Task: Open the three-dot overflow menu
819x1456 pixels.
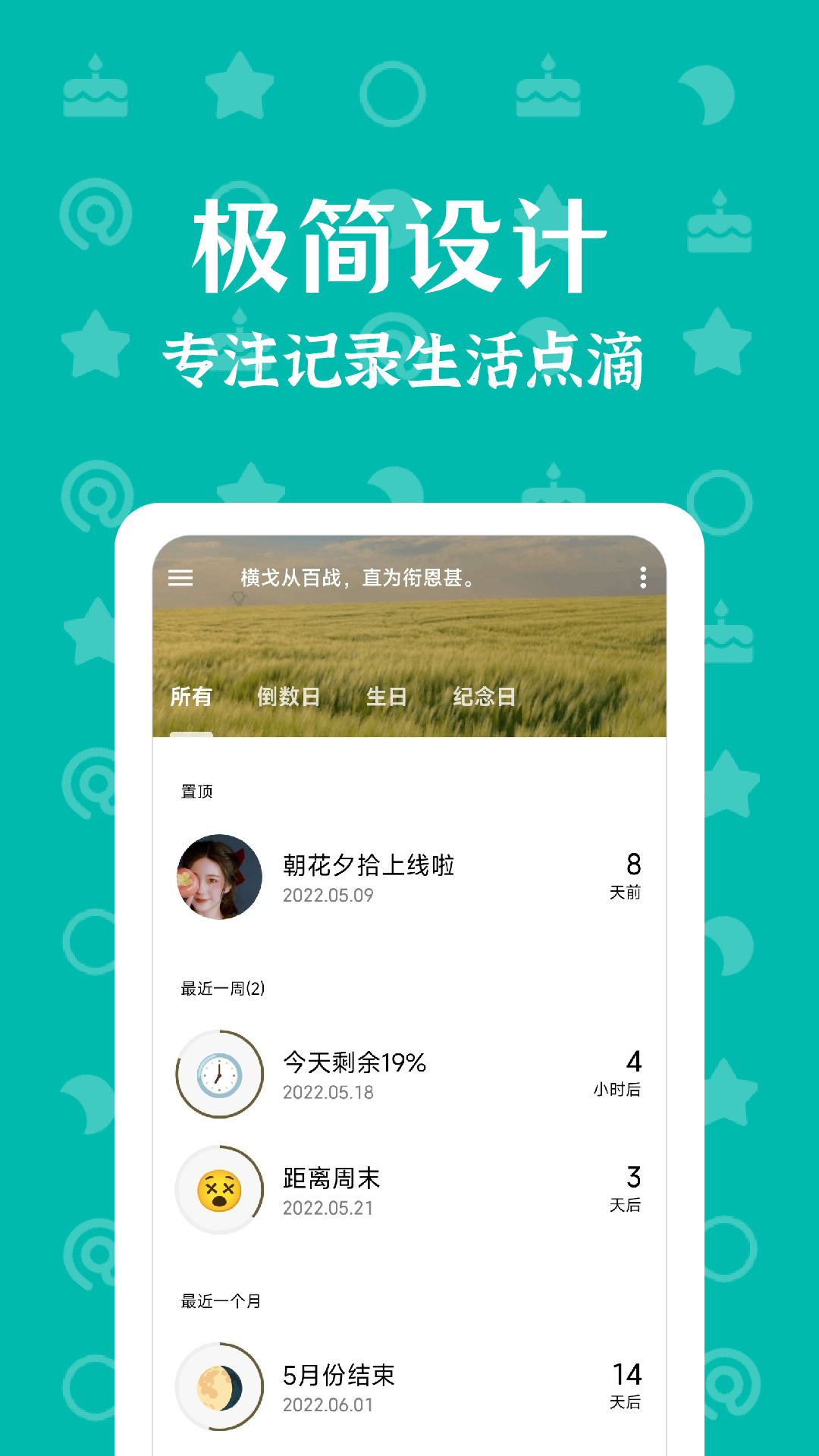Action: 644,579
